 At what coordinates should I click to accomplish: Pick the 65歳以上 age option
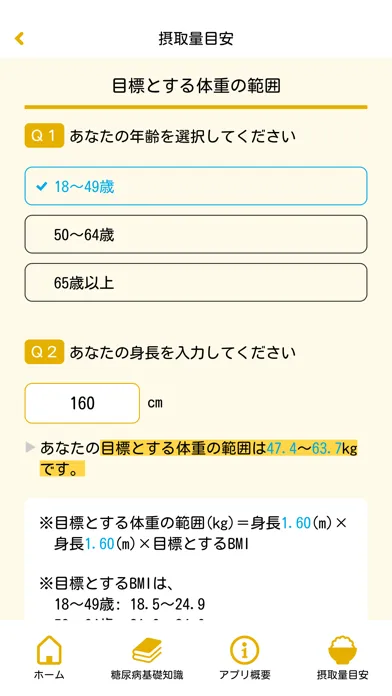[196, 283]
